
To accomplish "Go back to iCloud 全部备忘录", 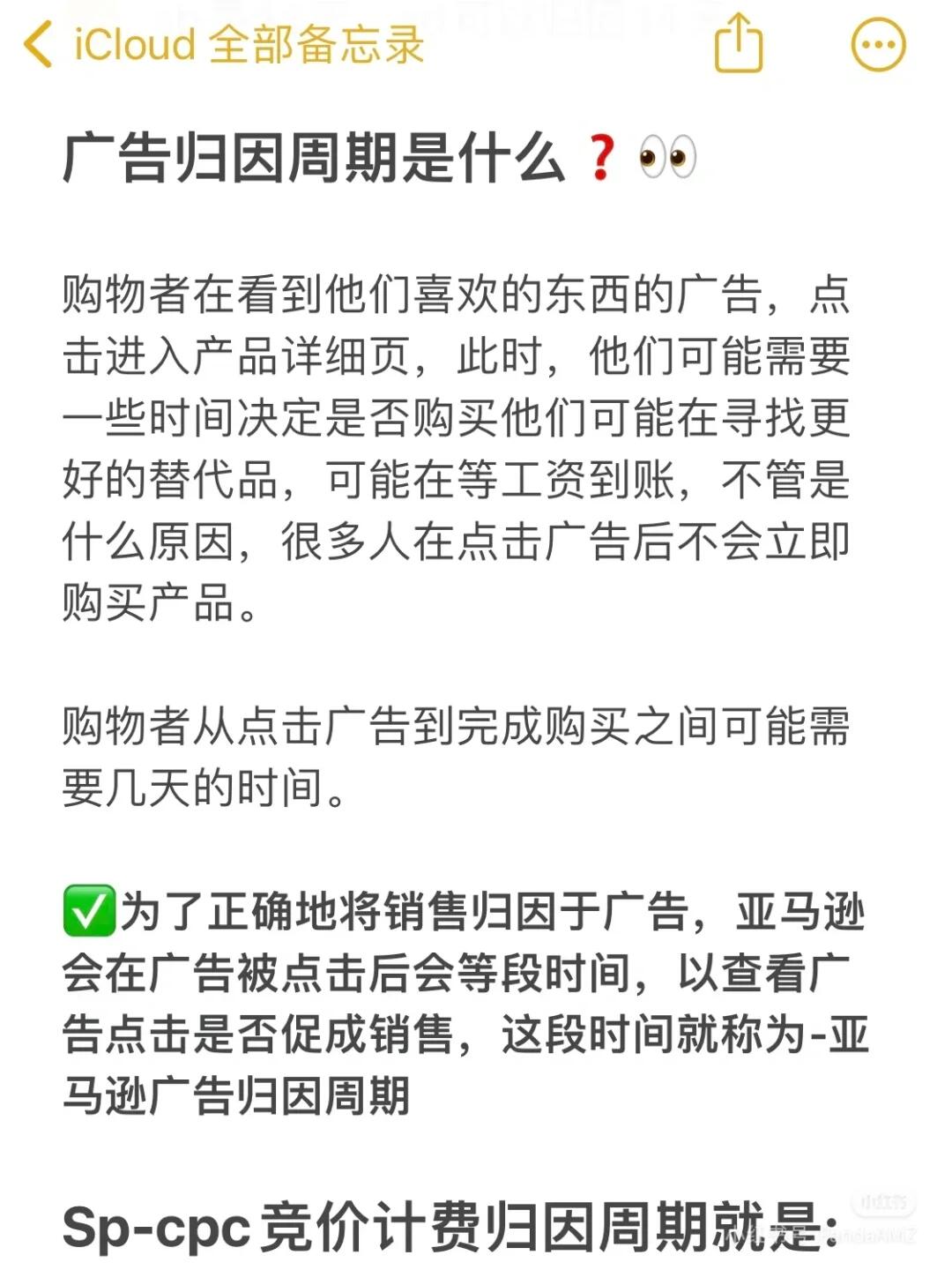I will point(220,44).
